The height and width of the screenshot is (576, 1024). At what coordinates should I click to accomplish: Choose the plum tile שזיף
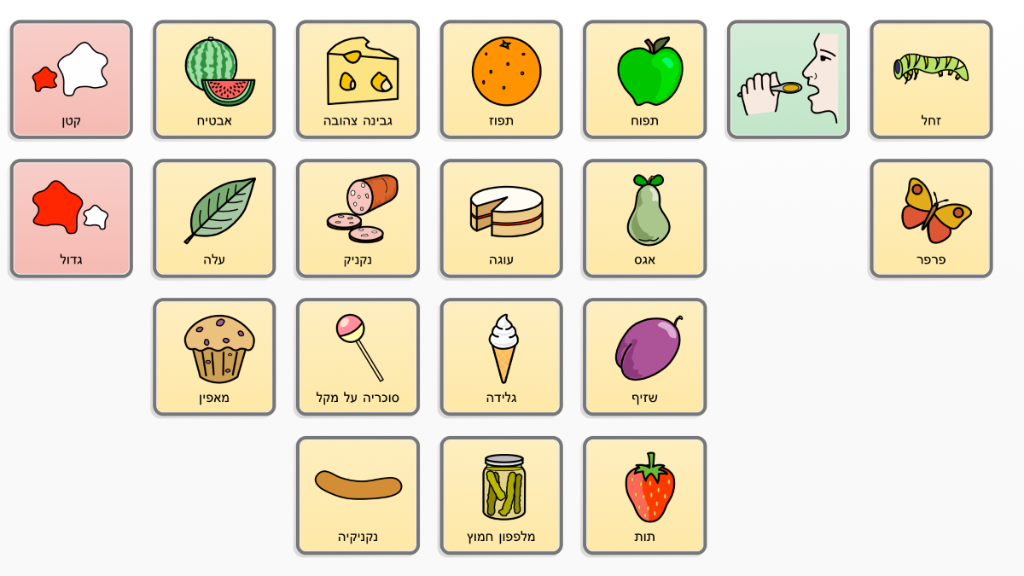tap(645, 357)
